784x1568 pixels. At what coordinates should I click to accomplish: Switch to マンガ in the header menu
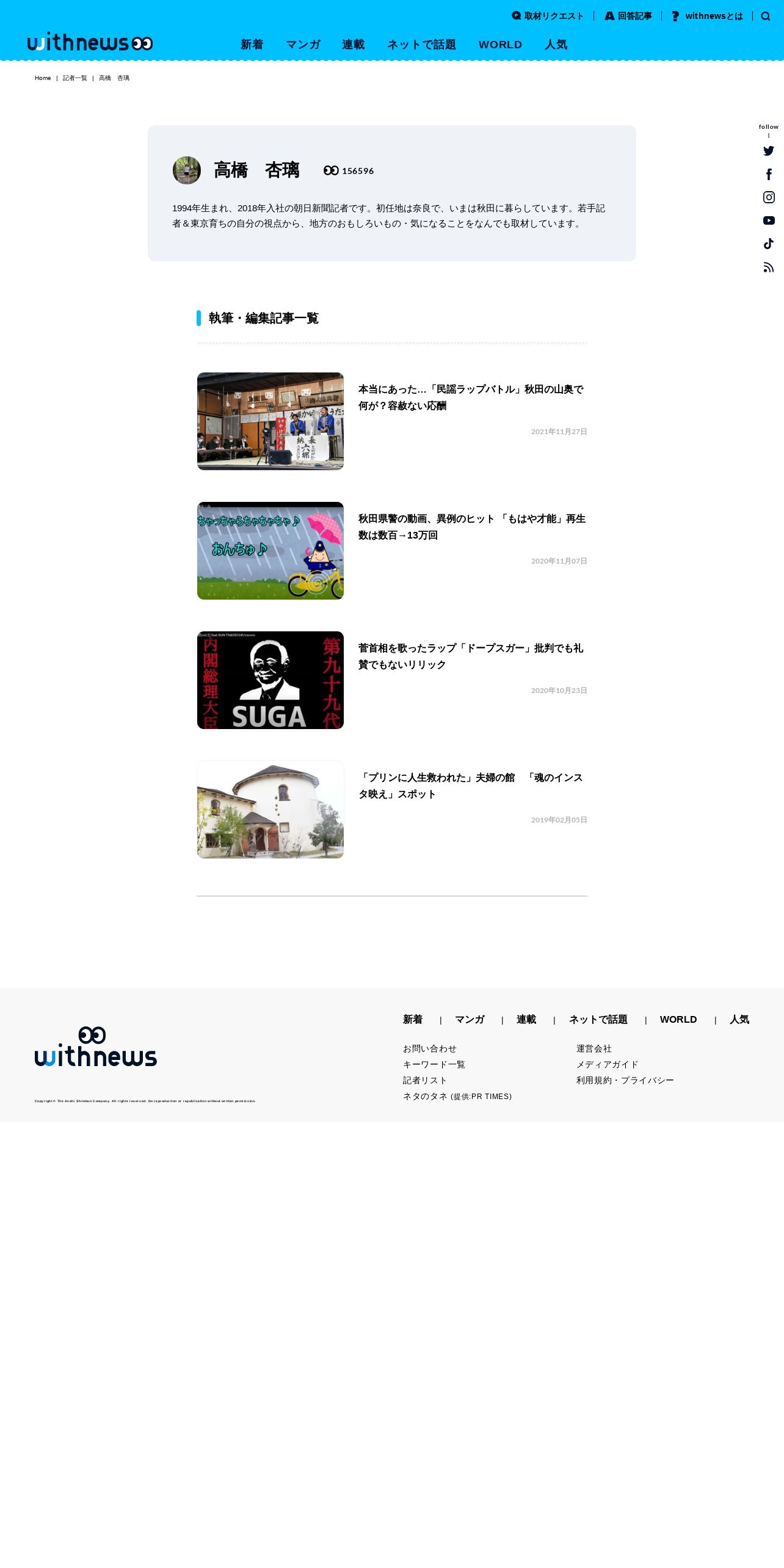[303, 45]
